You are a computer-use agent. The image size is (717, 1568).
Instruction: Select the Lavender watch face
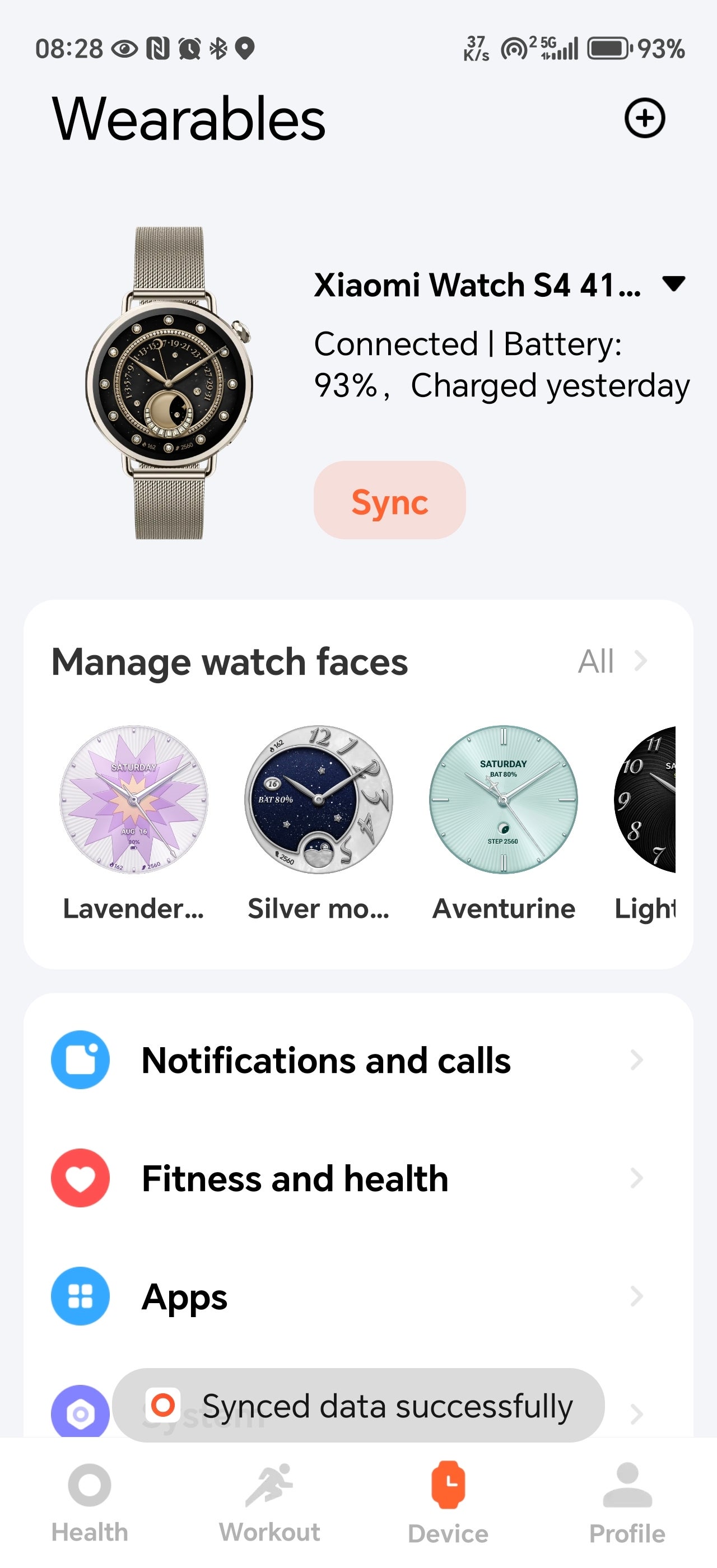134,799
